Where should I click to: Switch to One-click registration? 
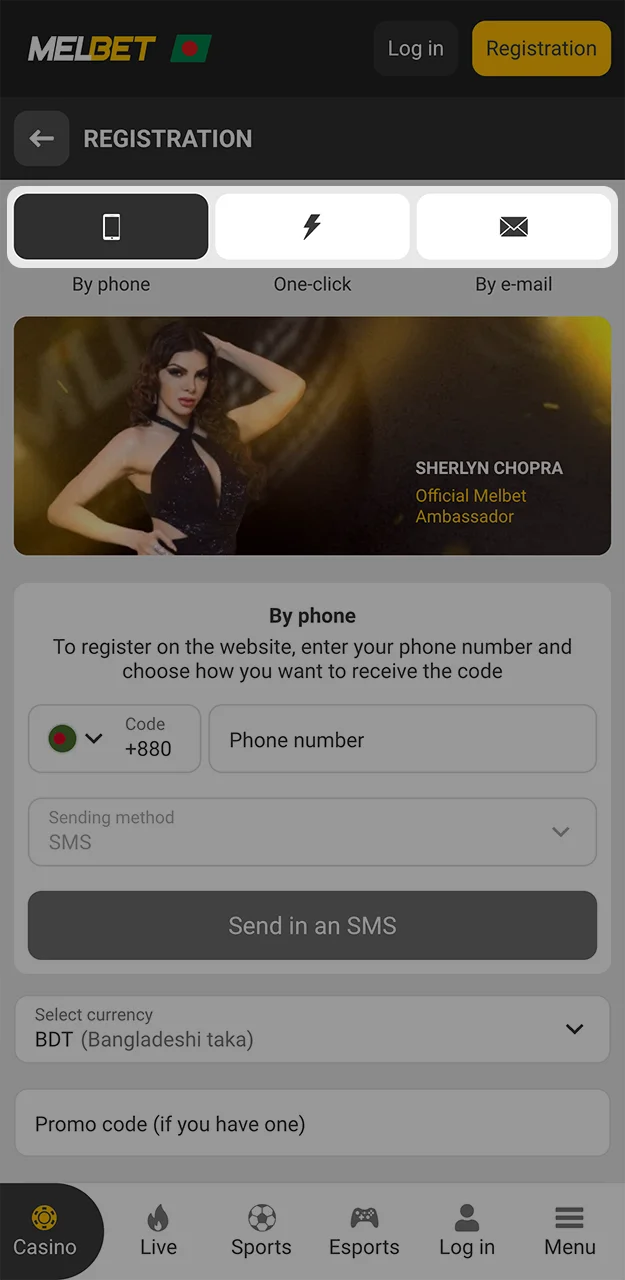(x=312, y=227)
